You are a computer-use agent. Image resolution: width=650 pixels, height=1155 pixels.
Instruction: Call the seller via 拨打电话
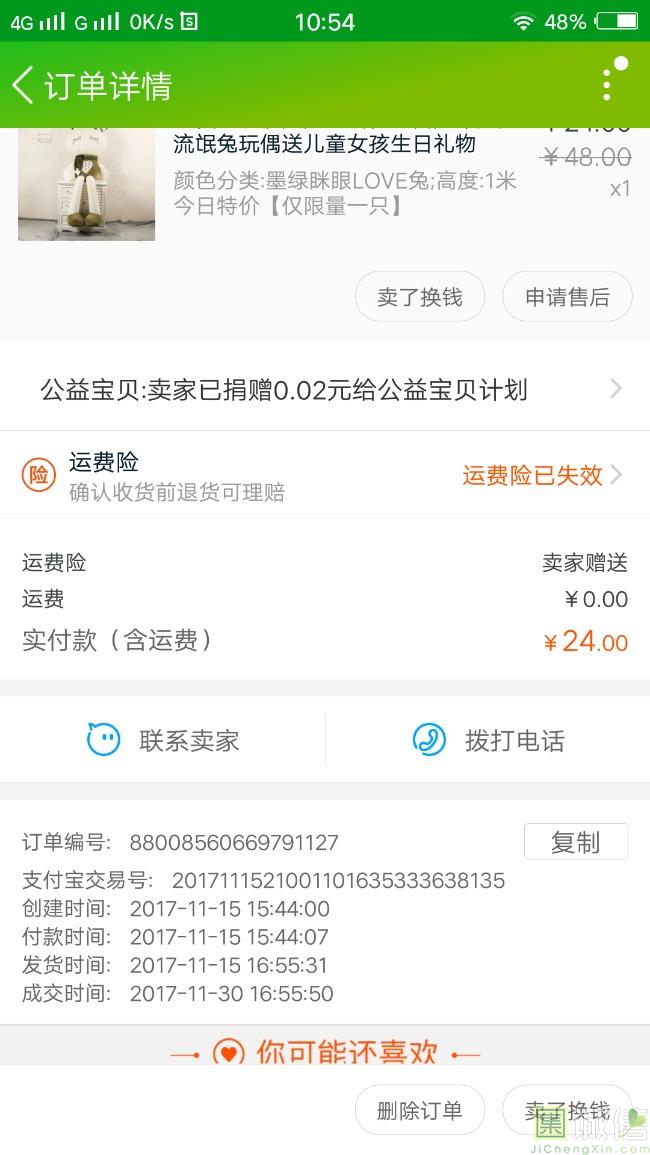coord(488,740)
